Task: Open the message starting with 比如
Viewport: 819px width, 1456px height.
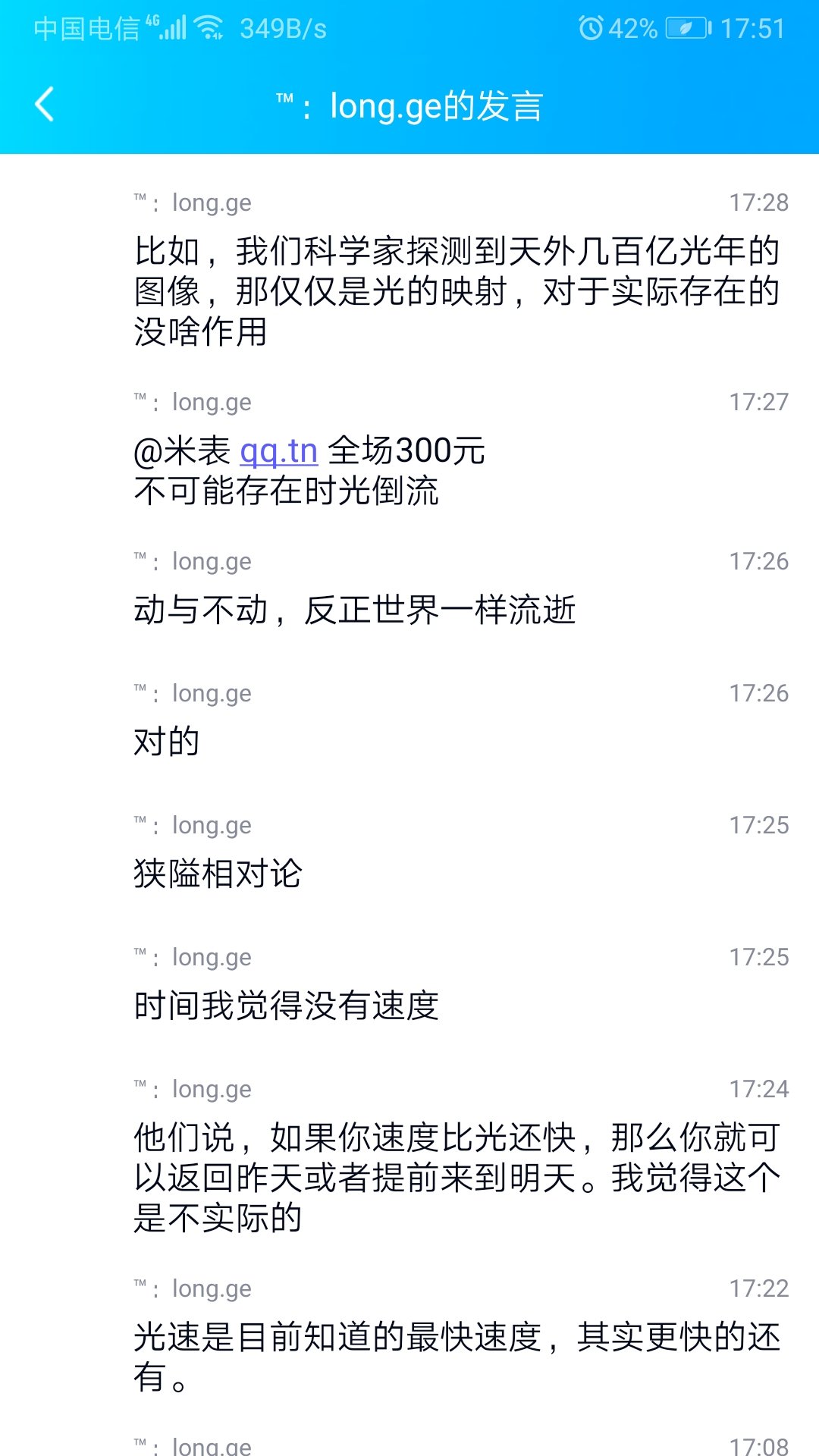Action: [x=457, y=291]
